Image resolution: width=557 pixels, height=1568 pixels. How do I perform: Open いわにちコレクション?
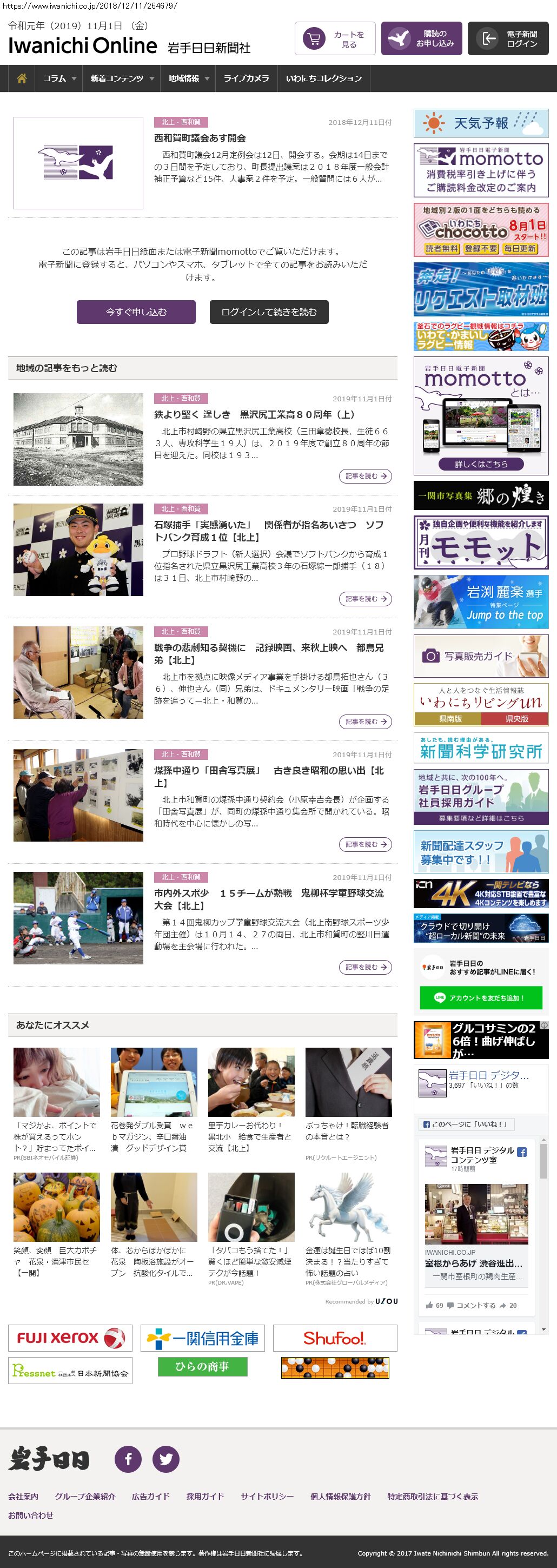(323, 78)
